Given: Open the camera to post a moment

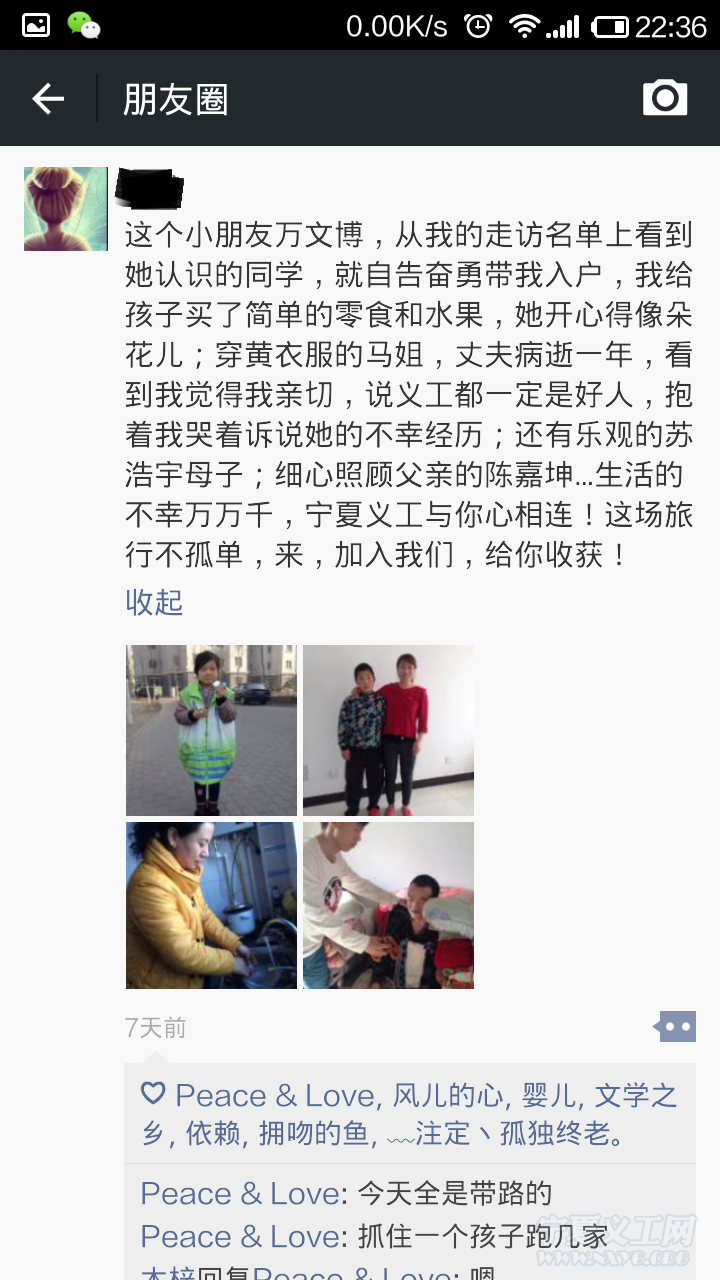Looking at the screenshot, I should (665, 98).
